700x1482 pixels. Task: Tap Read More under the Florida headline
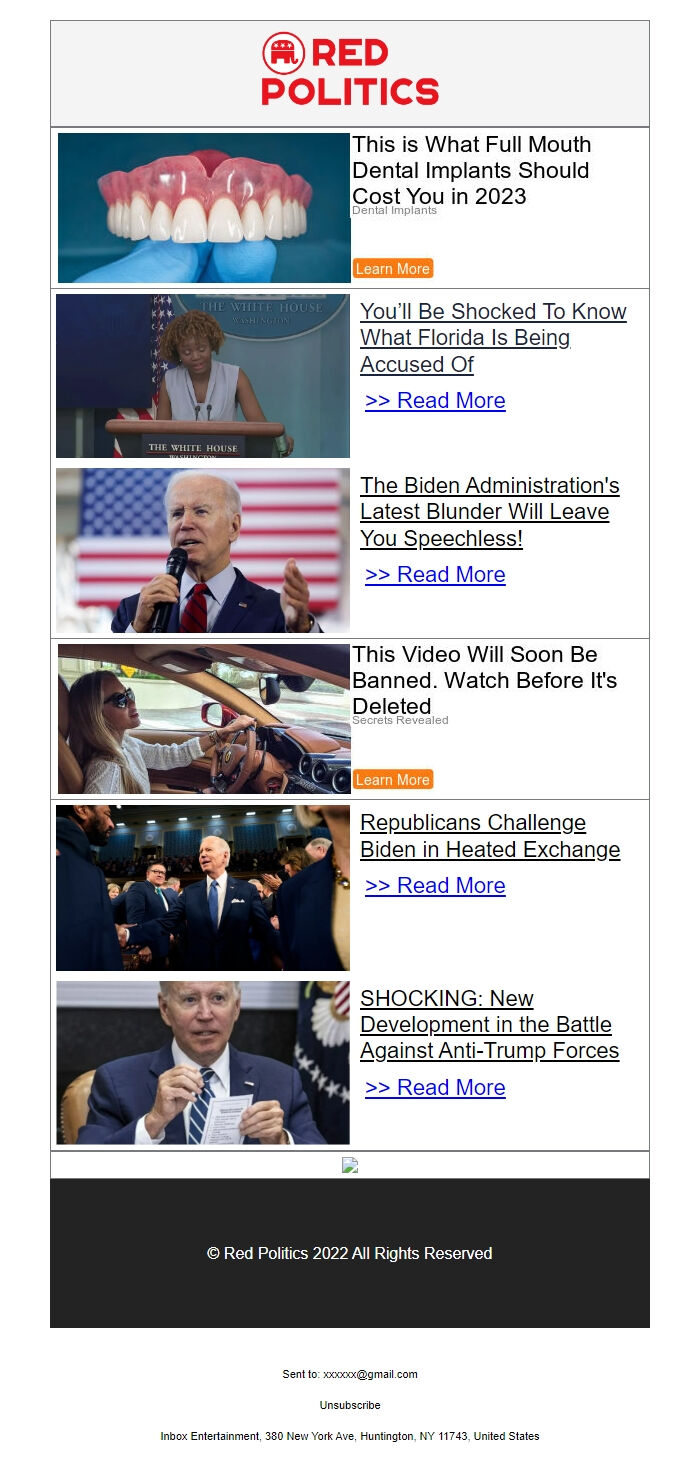coord(435,401)
